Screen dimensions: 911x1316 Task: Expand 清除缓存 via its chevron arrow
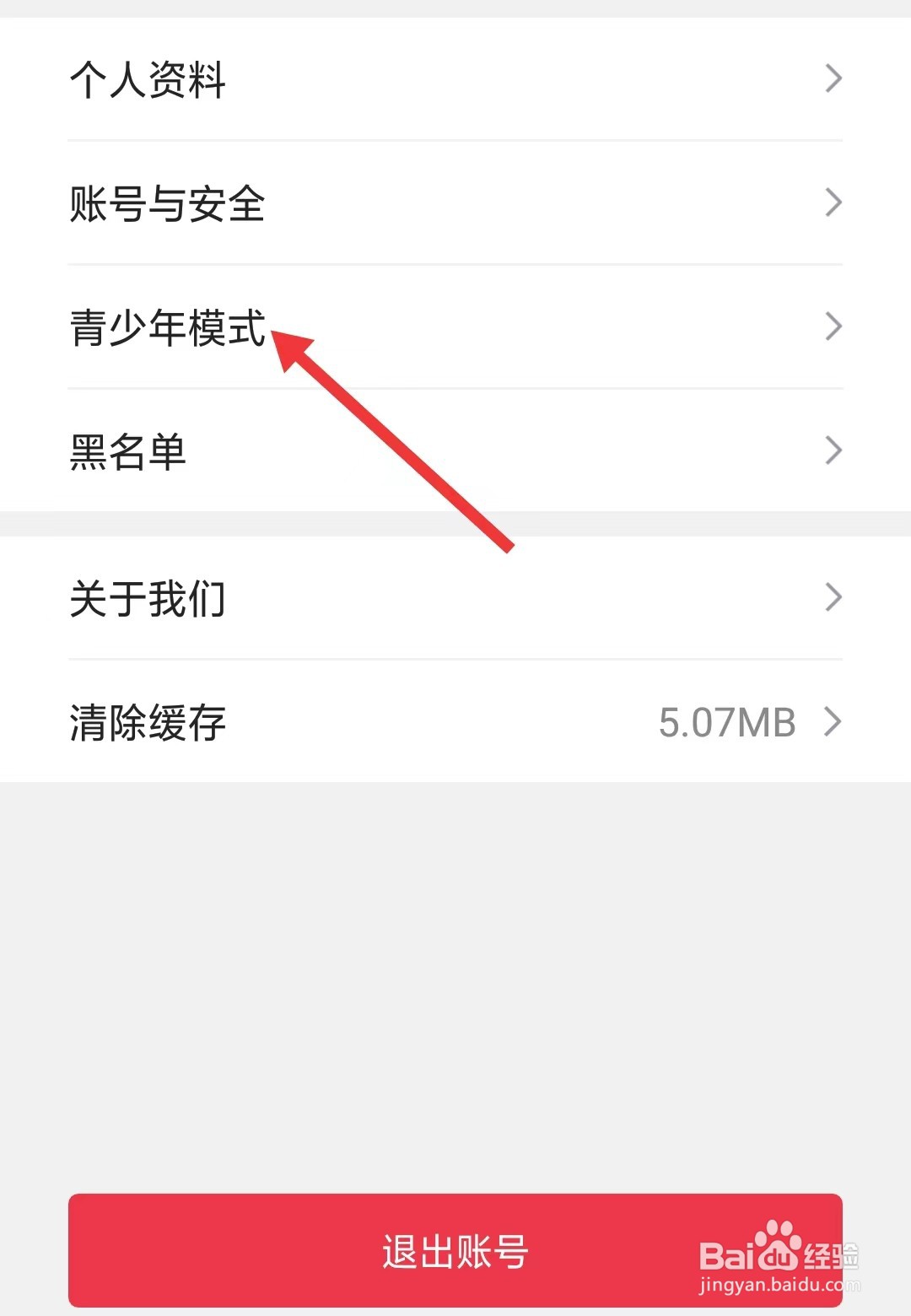click(833, 722)
